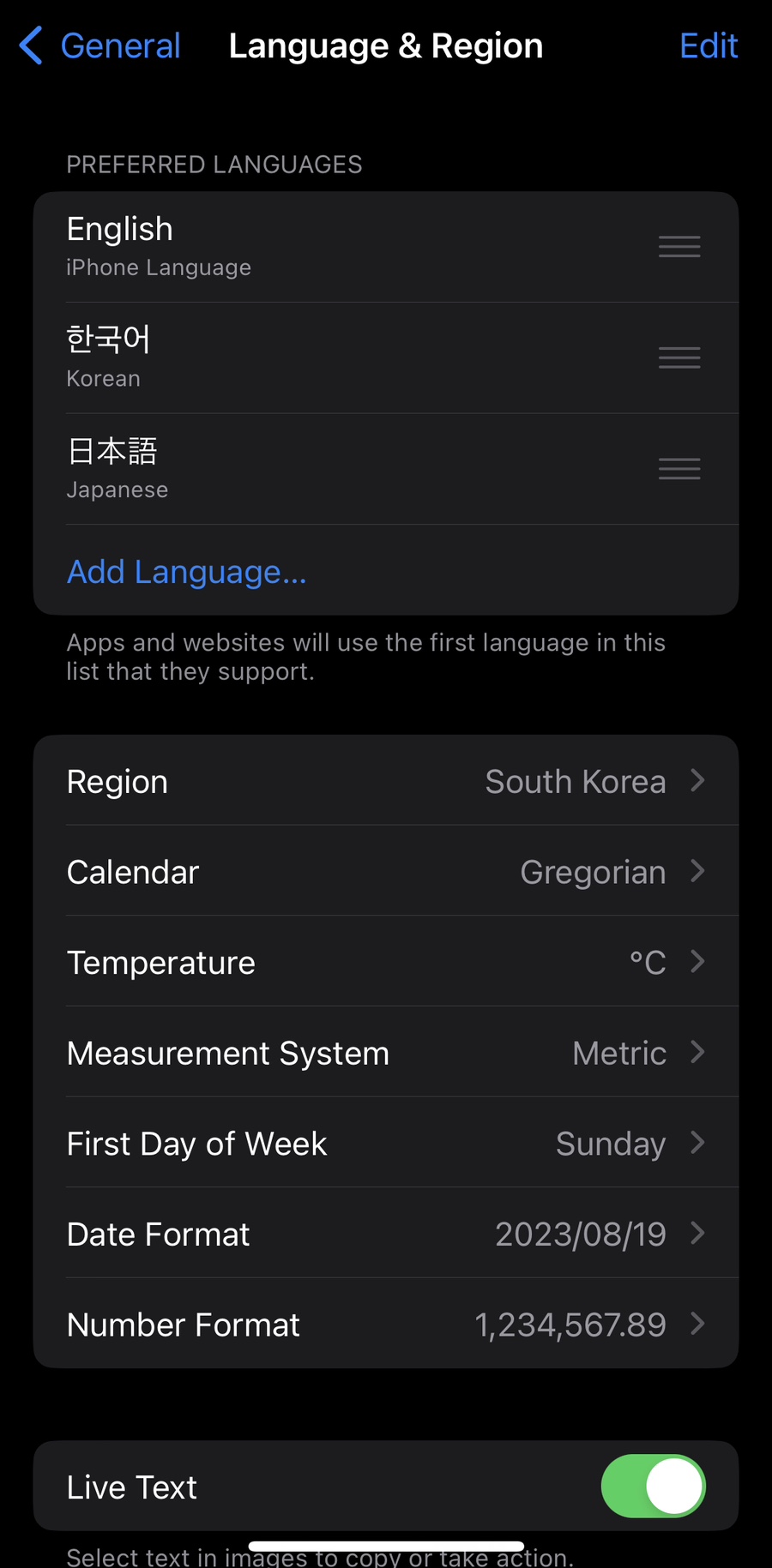Go back to General settings
This screenshot has width=772, height=1568.
pyautogui.click(x=100, y=45)
